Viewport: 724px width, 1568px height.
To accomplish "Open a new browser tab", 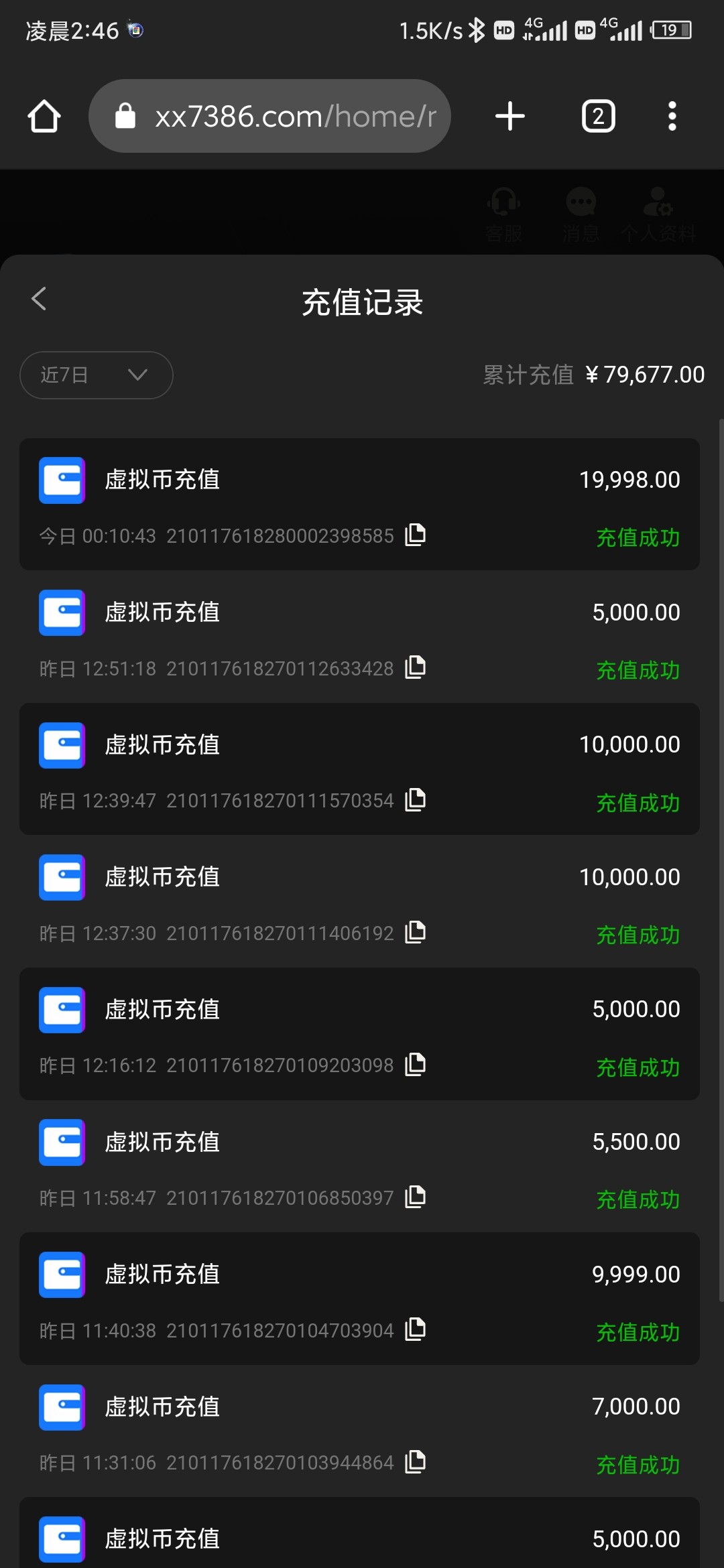I will (x=510, y=116).
